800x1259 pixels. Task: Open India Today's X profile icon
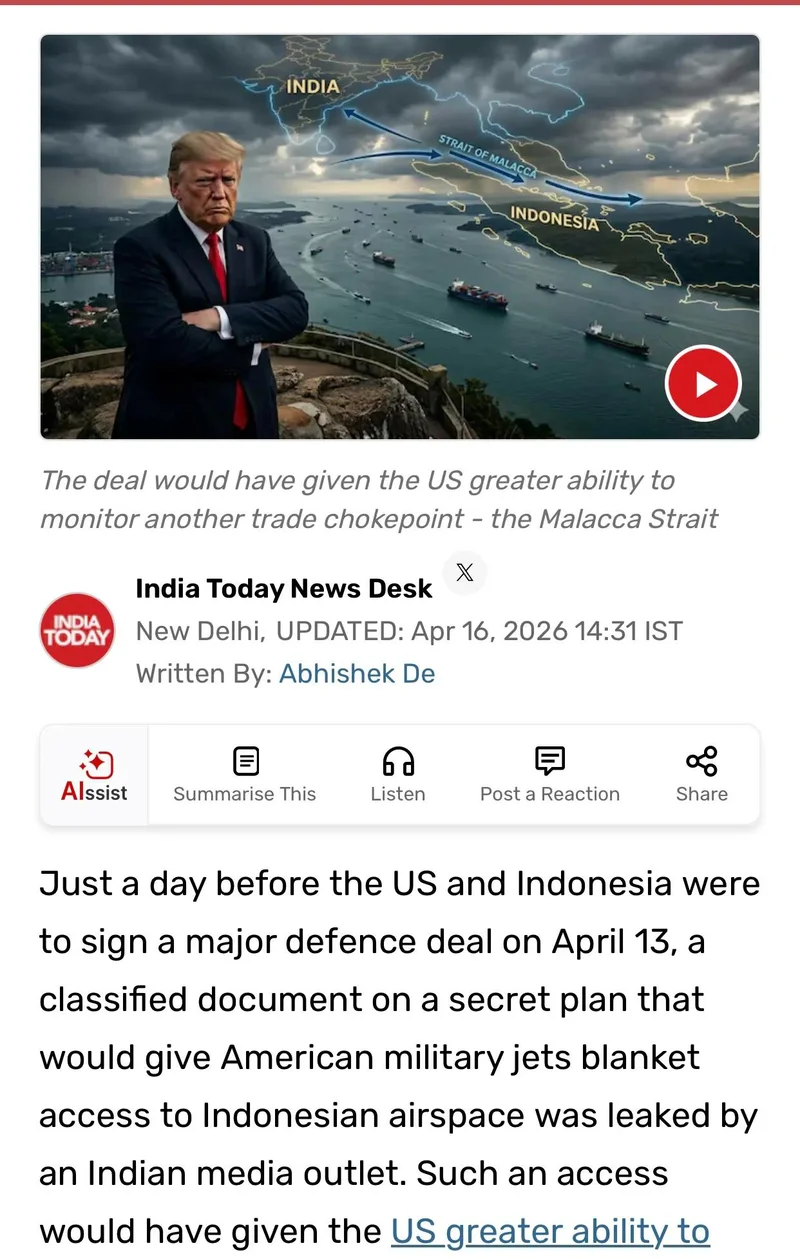pos(464,573)
